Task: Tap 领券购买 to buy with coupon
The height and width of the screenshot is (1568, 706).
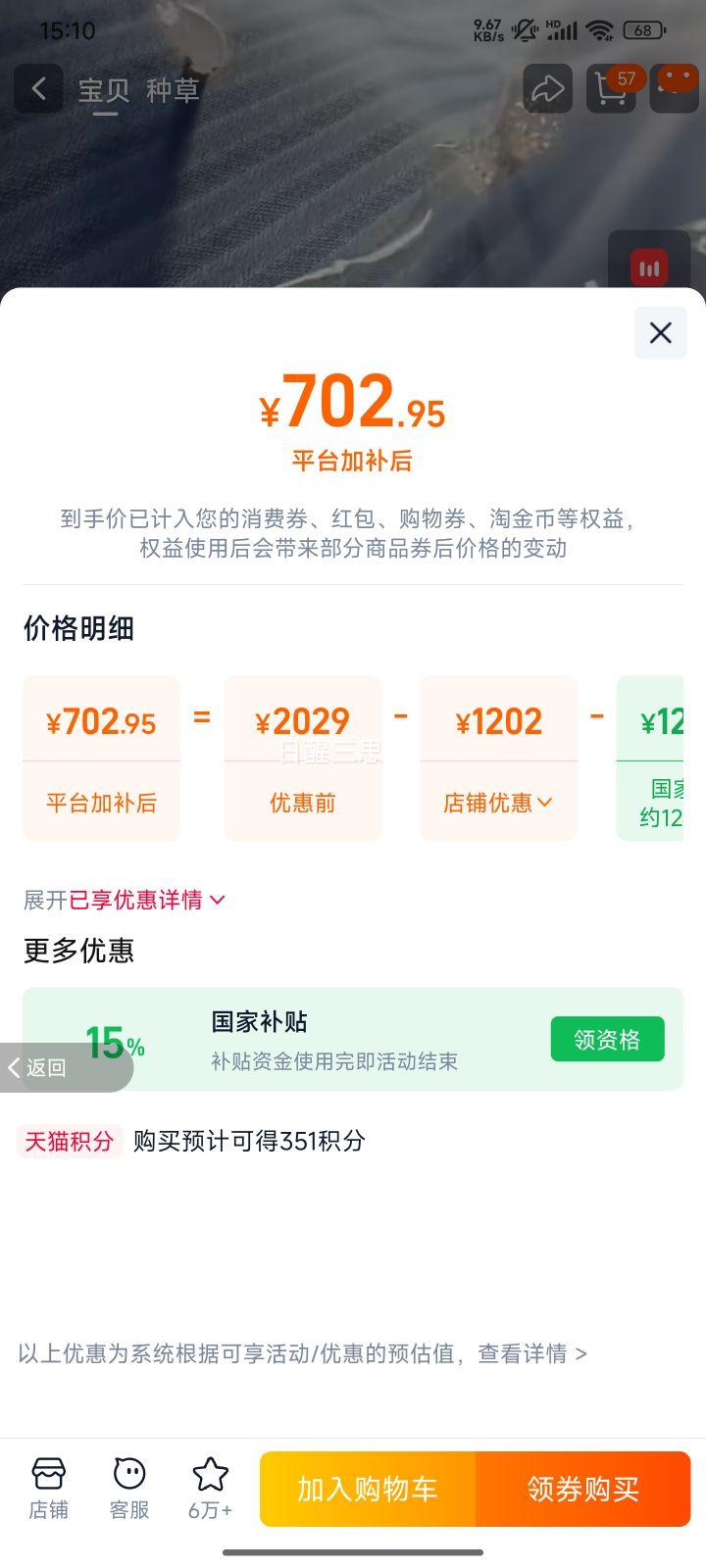Action: click(583, 1489)
